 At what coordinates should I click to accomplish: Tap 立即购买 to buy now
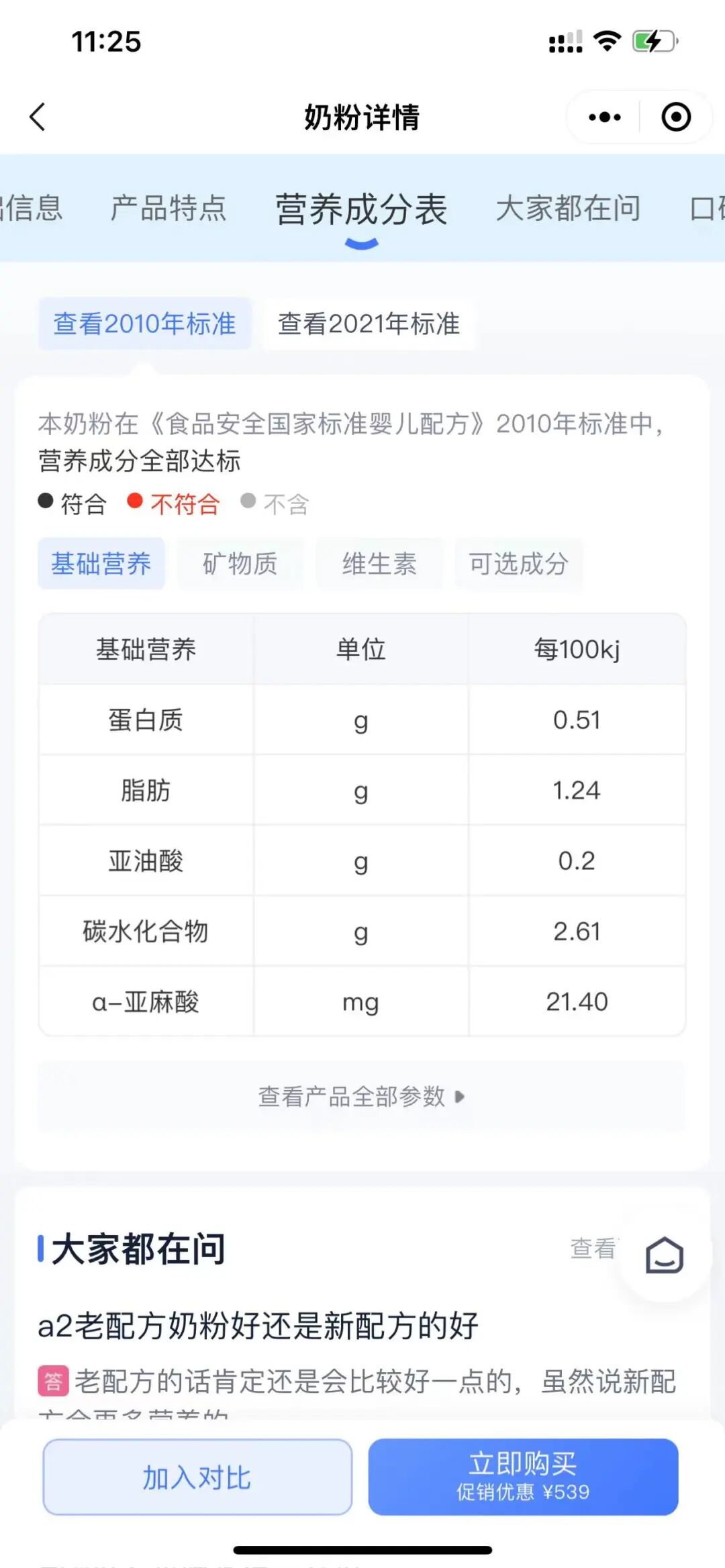(523, 1477)
